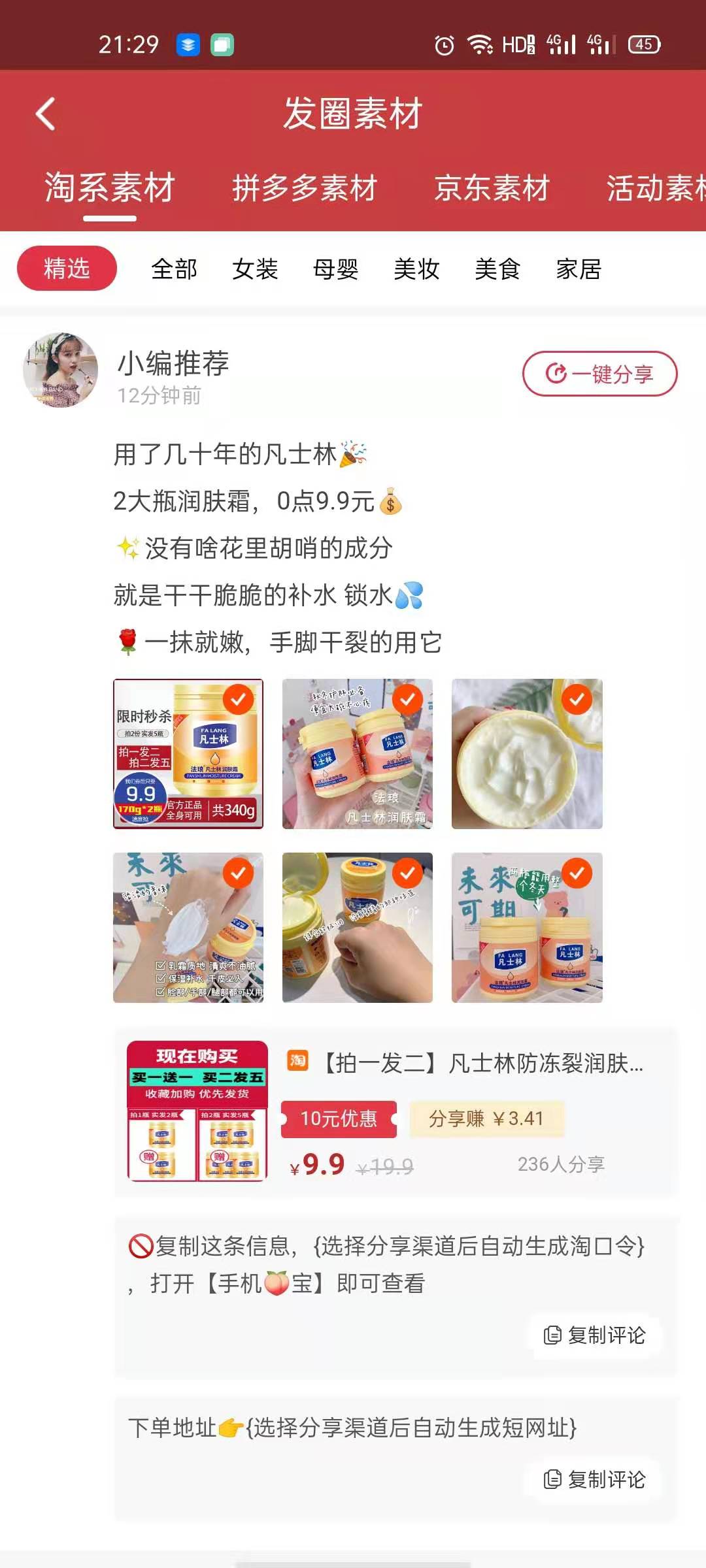Image resolution: width=706 pixels, height=1568 pixels.
Task: Switch to the 京东素材 tab
Action: pyautogui.click(x=492, y=188)
